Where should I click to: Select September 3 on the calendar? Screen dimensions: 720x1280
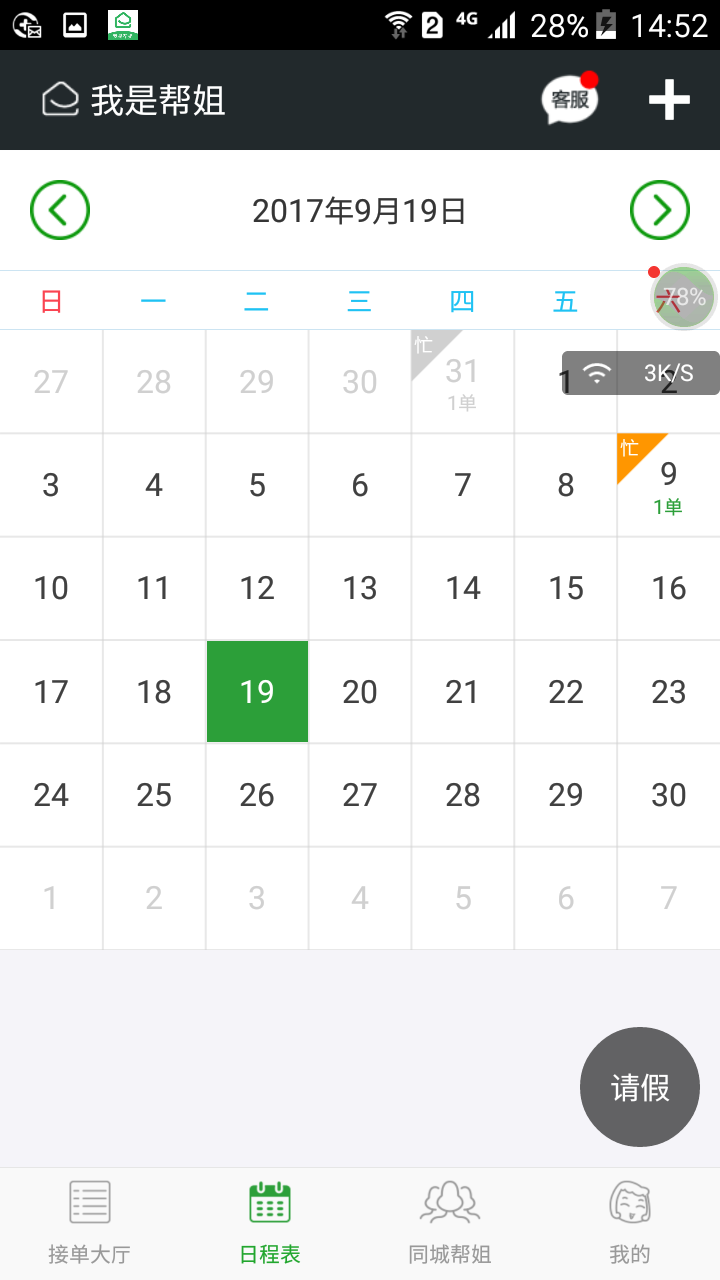coord(51,485)
